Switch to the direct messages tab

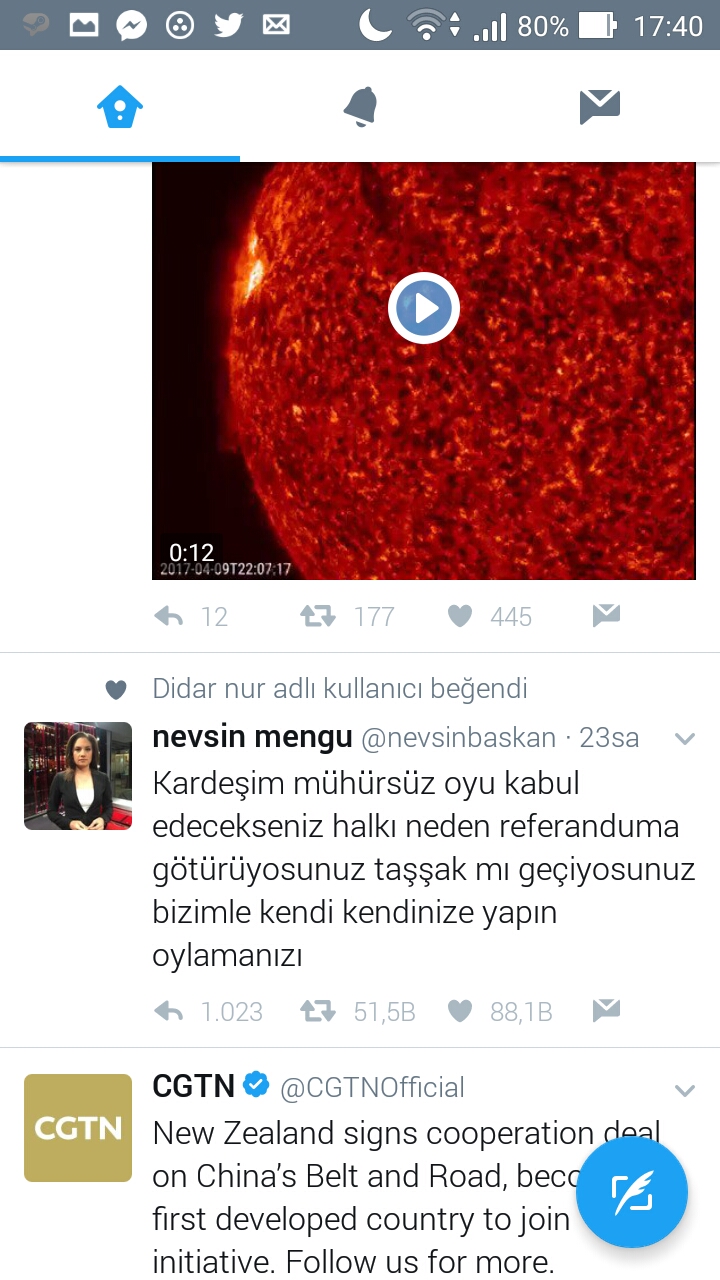[x=599, y=106]
